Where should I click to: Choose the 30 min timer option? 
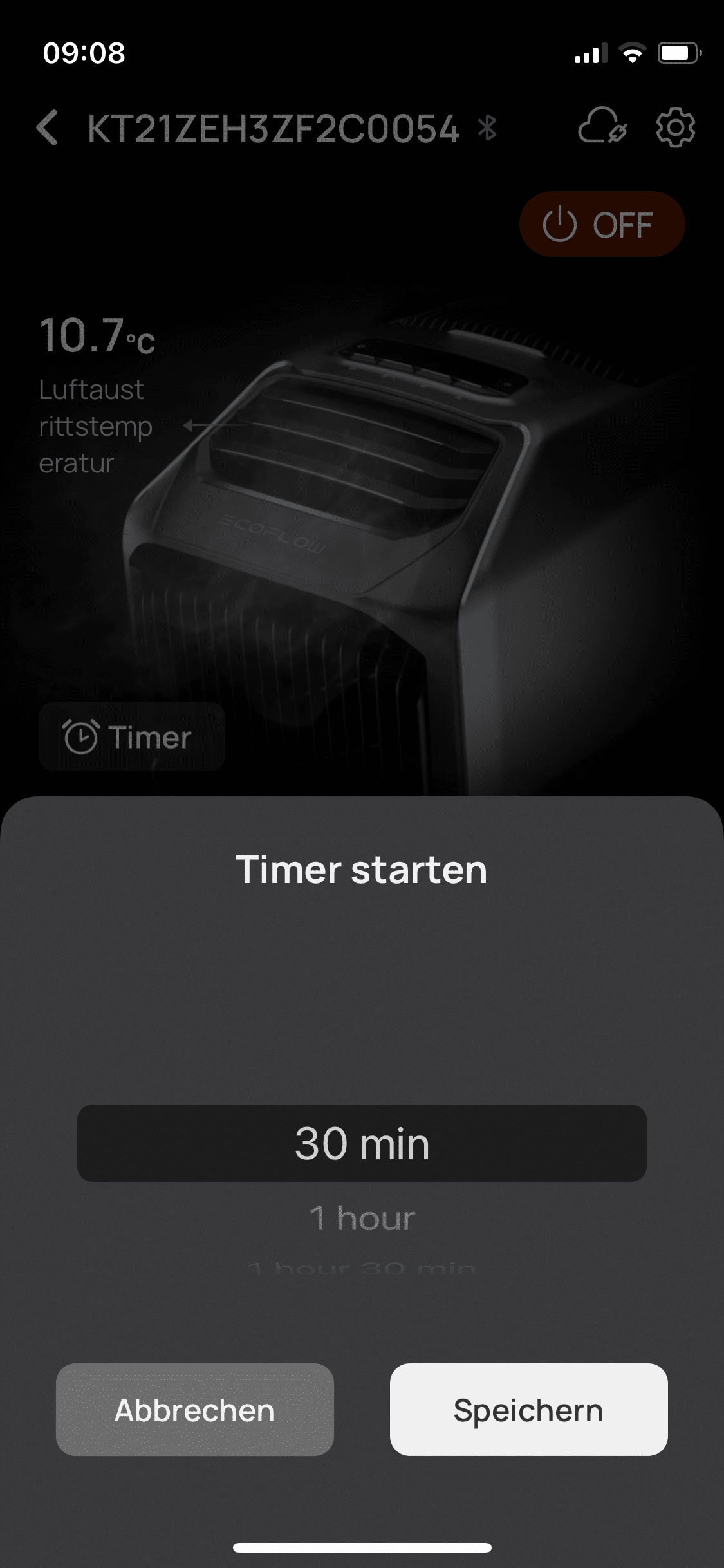362,1143
